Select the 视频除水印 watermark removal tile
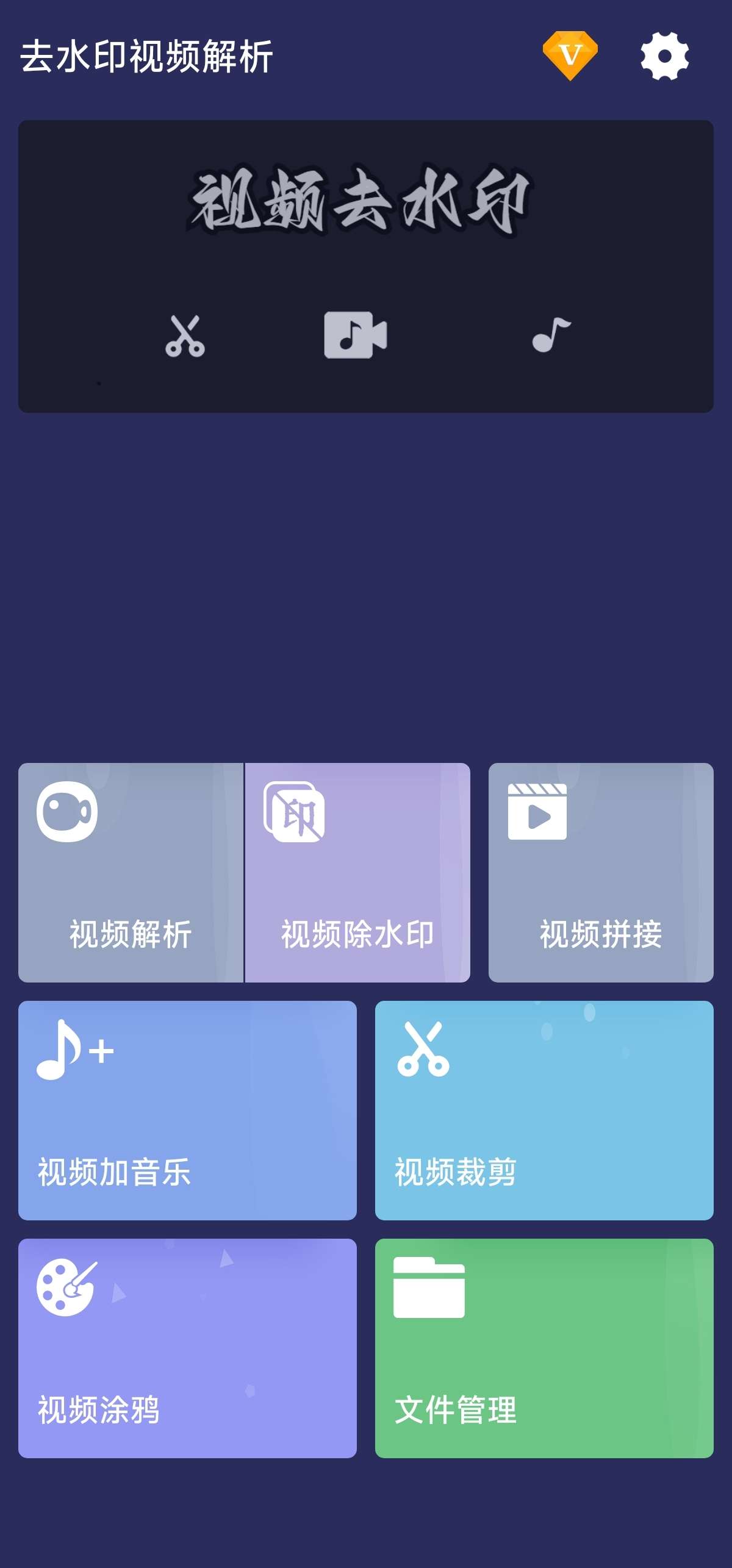This screenshot has width=732, height=1568. pos(357,872)
